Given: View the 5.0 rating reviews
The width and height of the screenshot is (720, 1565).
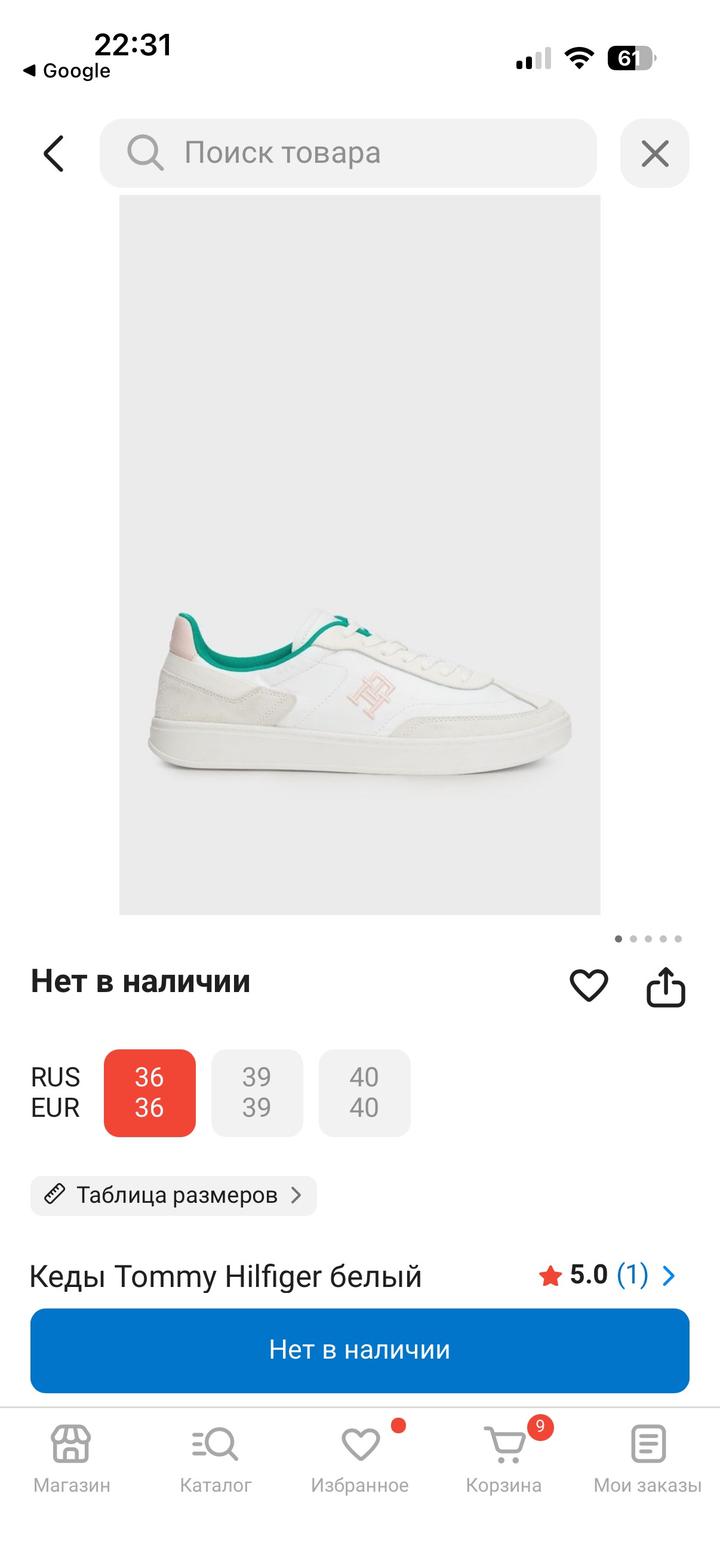Looking at the screenshot, I should point(607,1275).
